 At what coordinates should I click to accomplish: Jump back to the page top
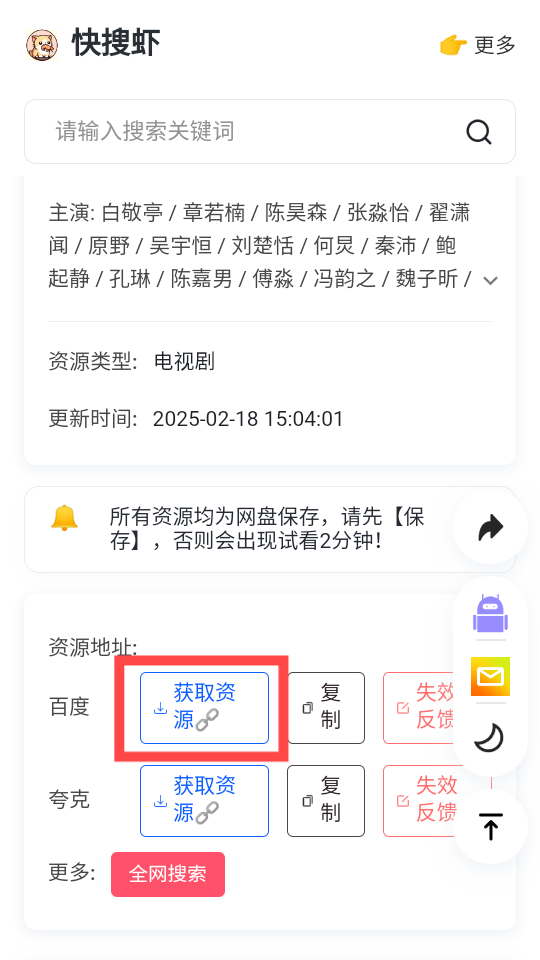(490, 827)
